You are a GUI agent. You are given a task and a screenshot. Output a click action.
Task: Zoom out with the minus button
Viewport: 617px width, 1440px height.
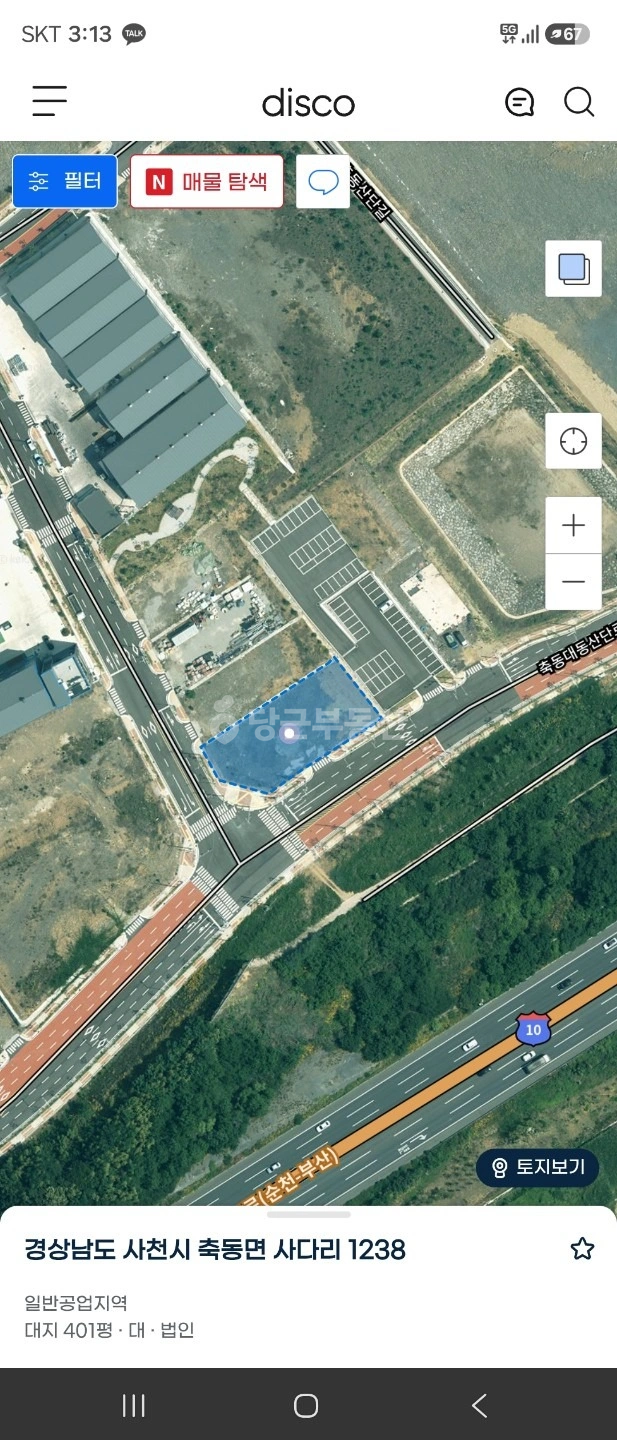(573, 582)
